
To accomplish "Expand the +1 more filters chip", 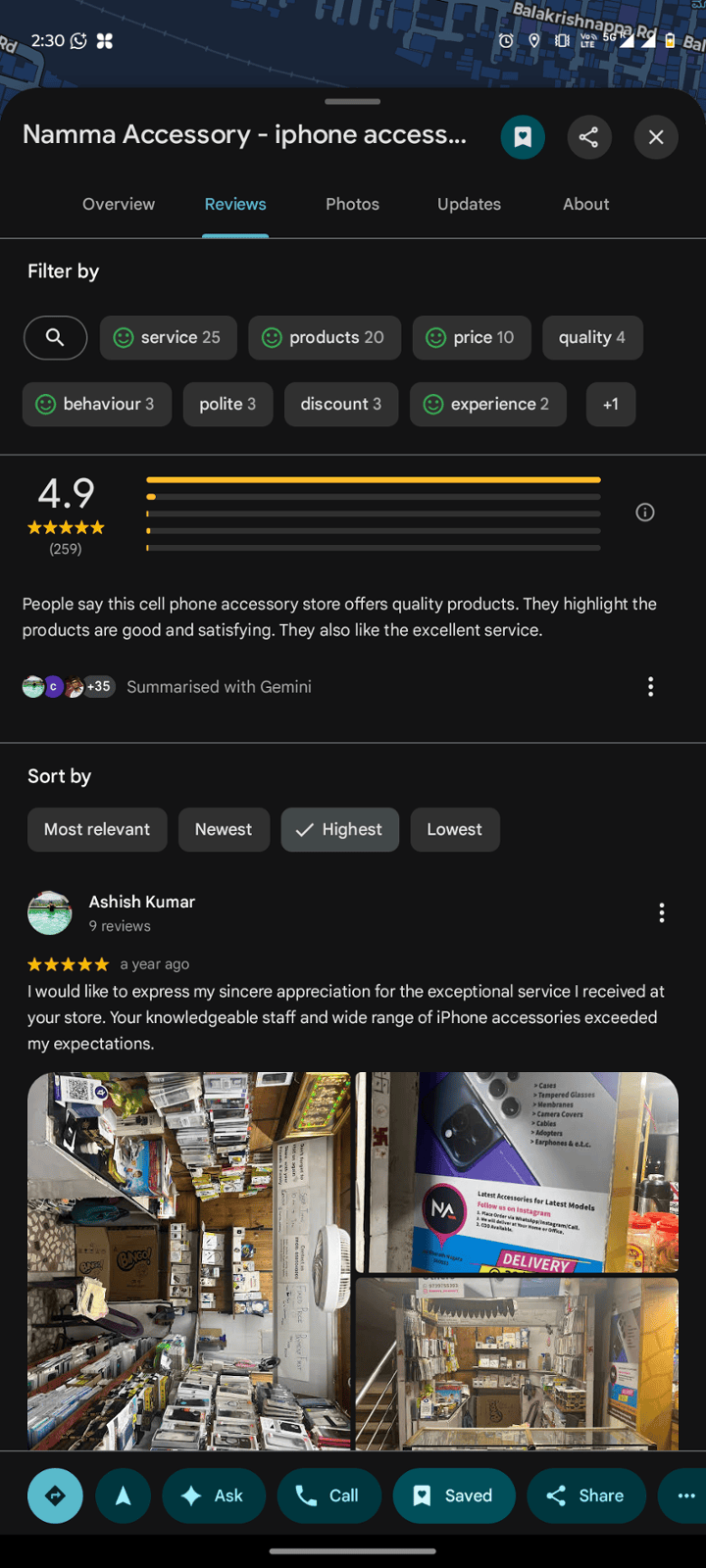I will tap(610, 404).
